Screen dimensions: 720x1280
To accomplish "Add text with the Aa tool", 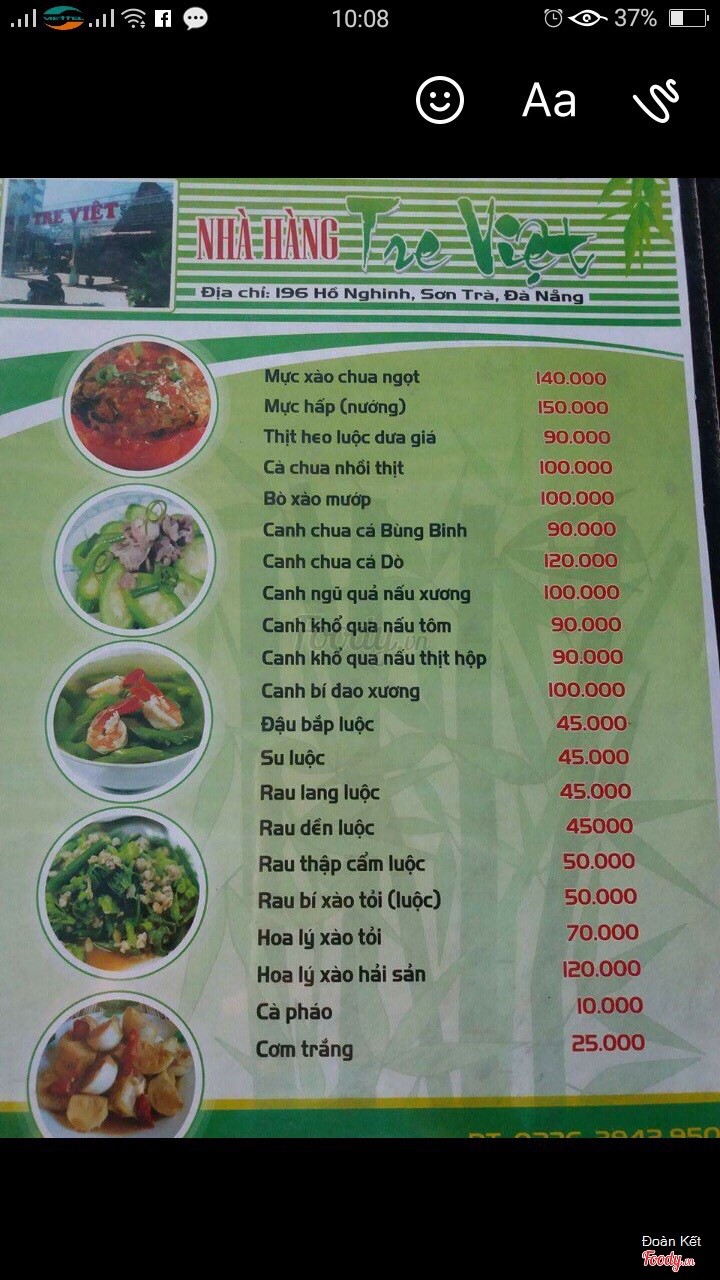I will click(549, 101).
